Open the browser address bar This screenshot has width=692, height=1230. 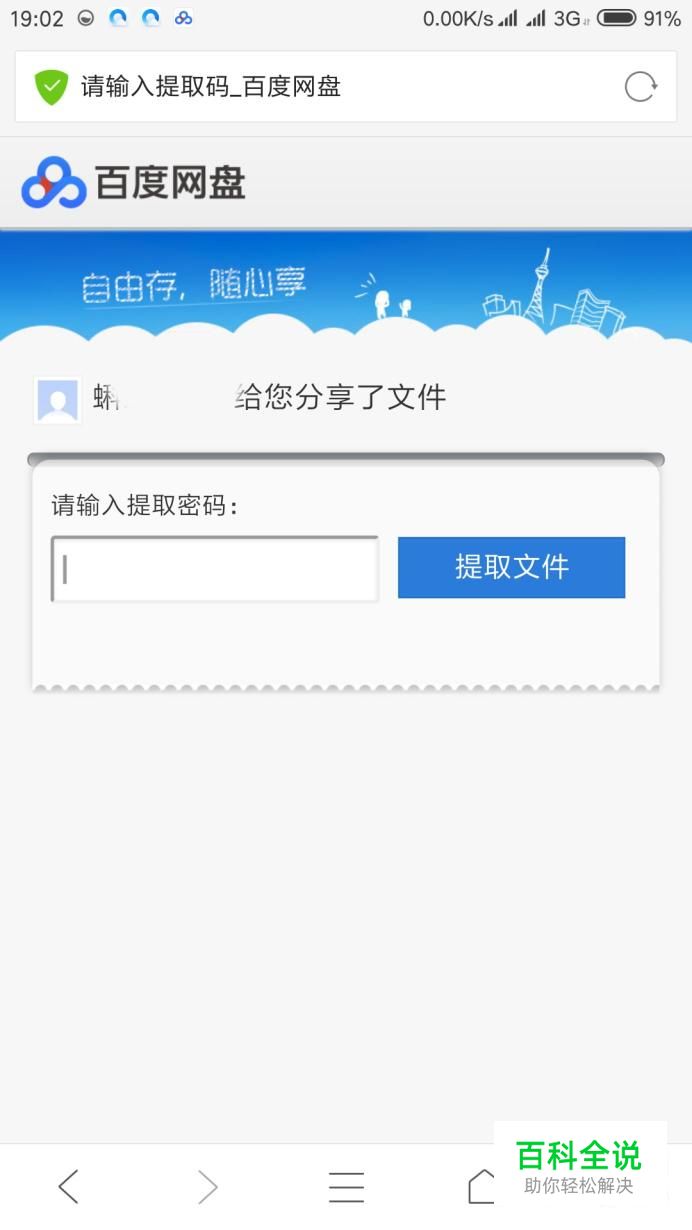coord(320,87)
